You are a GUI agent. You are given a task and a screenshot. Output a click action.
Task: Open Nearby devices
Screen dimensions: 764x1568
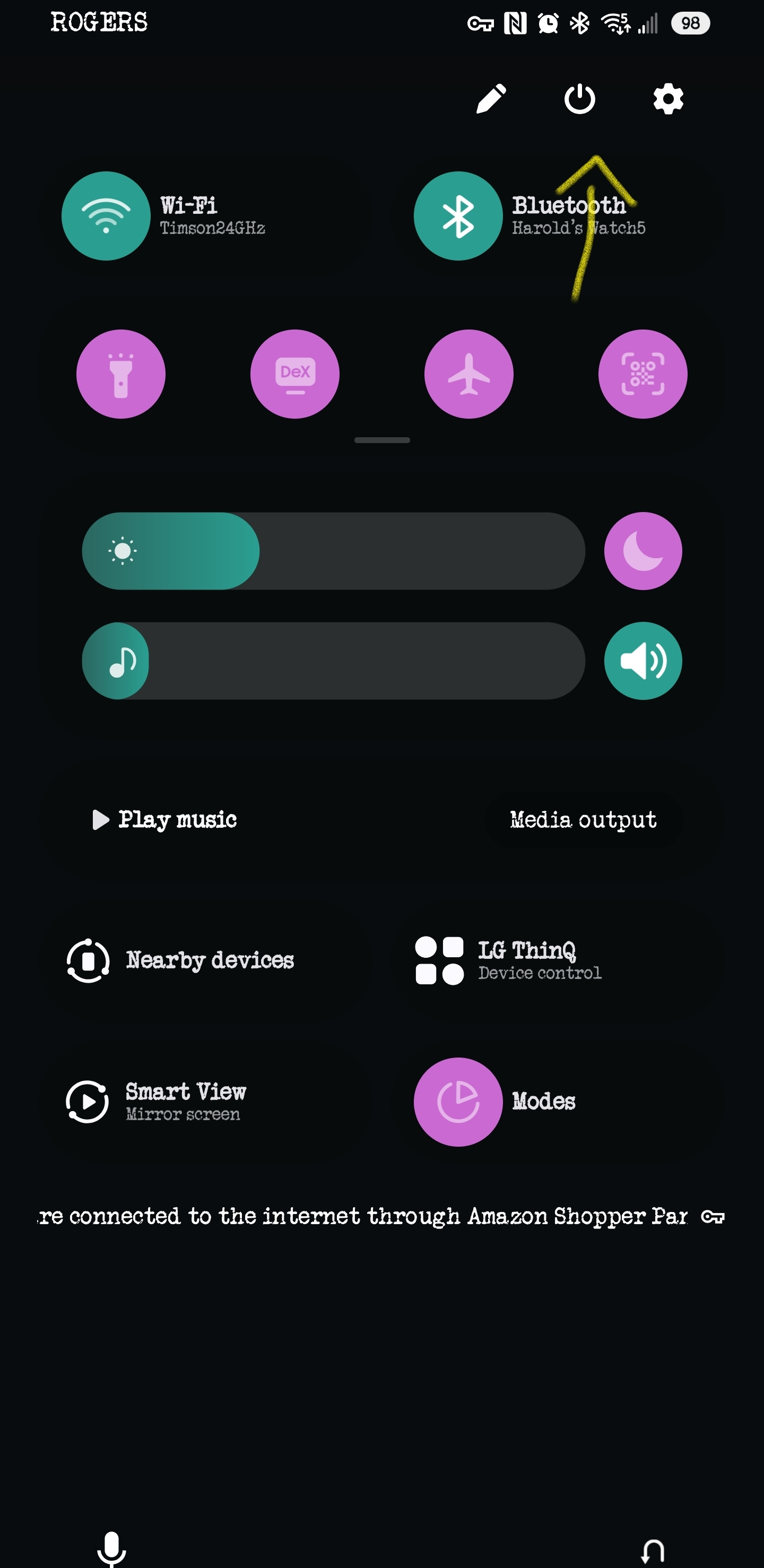point(180,960)
